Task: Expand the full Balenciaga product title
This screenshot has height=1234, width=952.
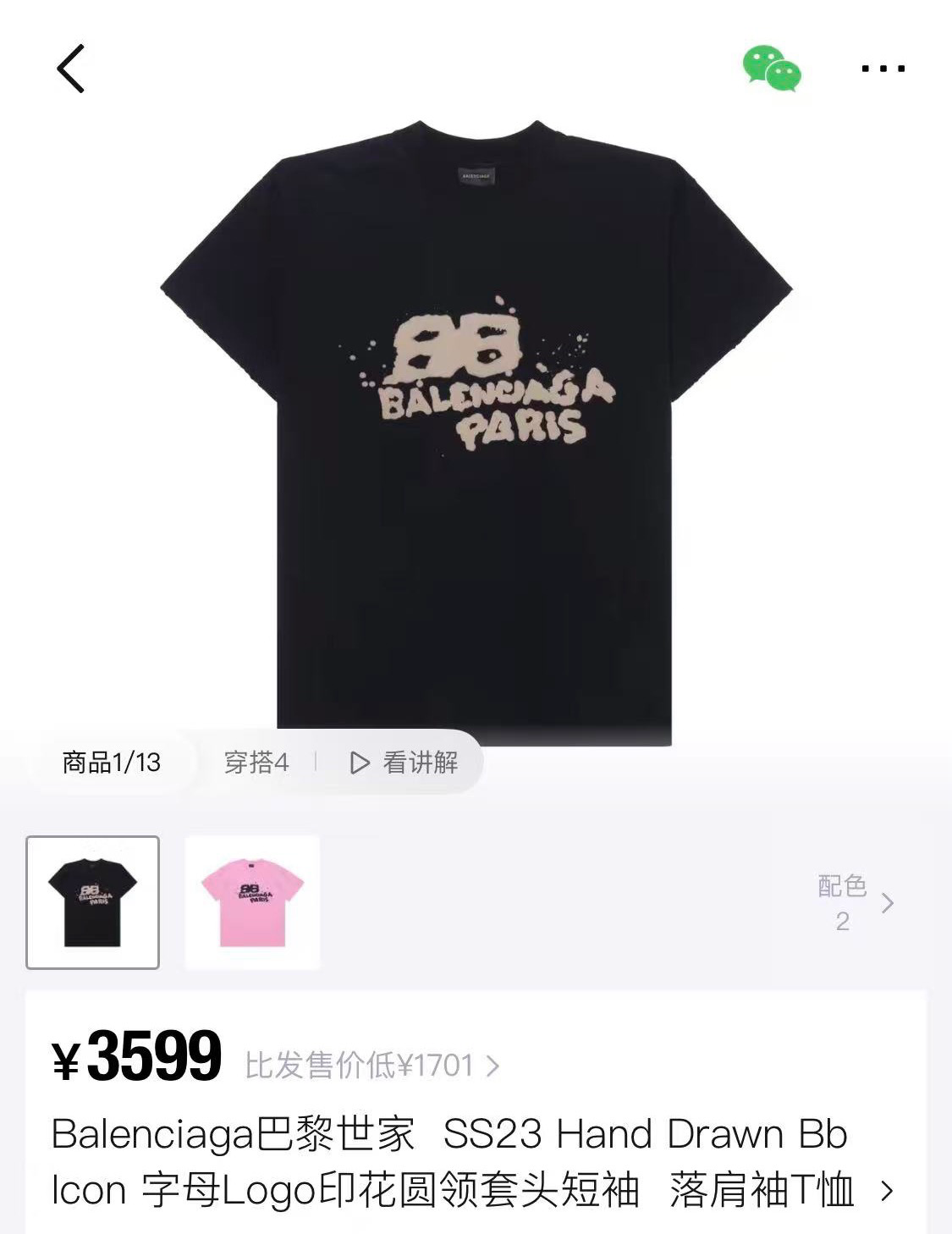Action: click(886, 1191)
